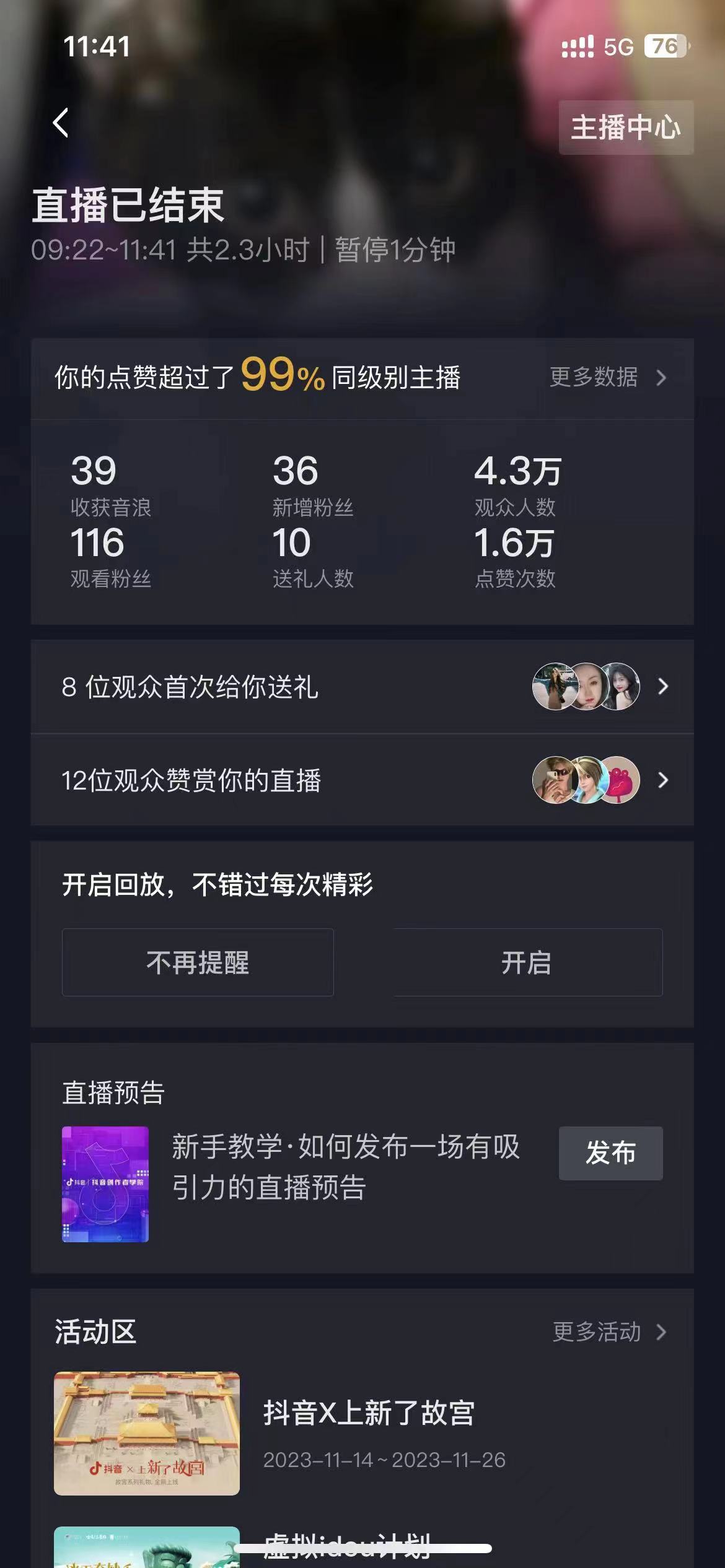Viewport: 725px width, 1568px height.
Task: Tap 不再提醒 button
Action: coord(198,962)
